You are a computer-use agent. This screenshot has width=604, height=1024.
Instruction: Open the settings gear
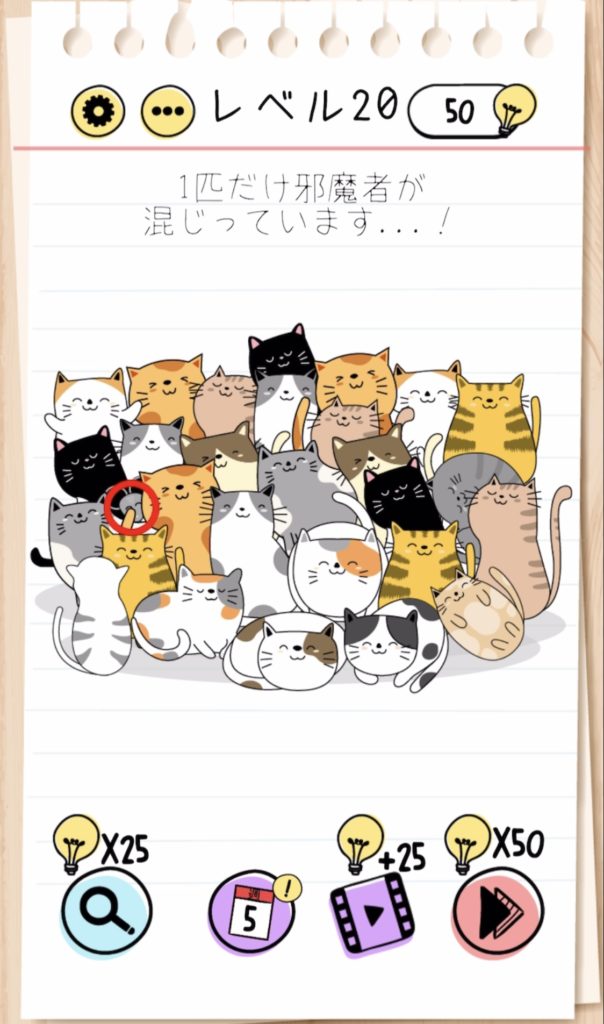tap(97, 111)
